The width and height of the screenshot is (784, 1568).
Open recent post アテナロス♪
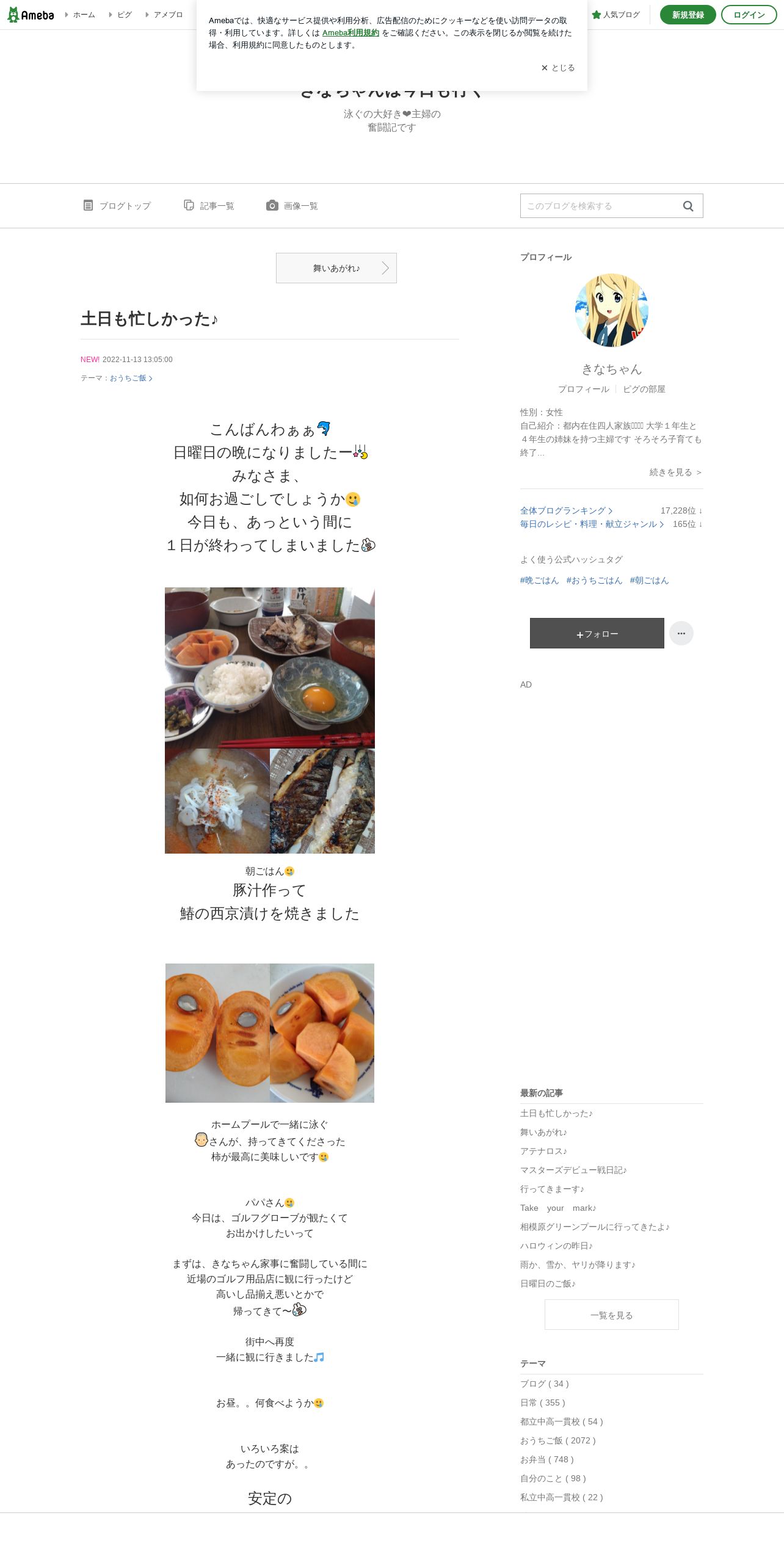pos(543,1151)
